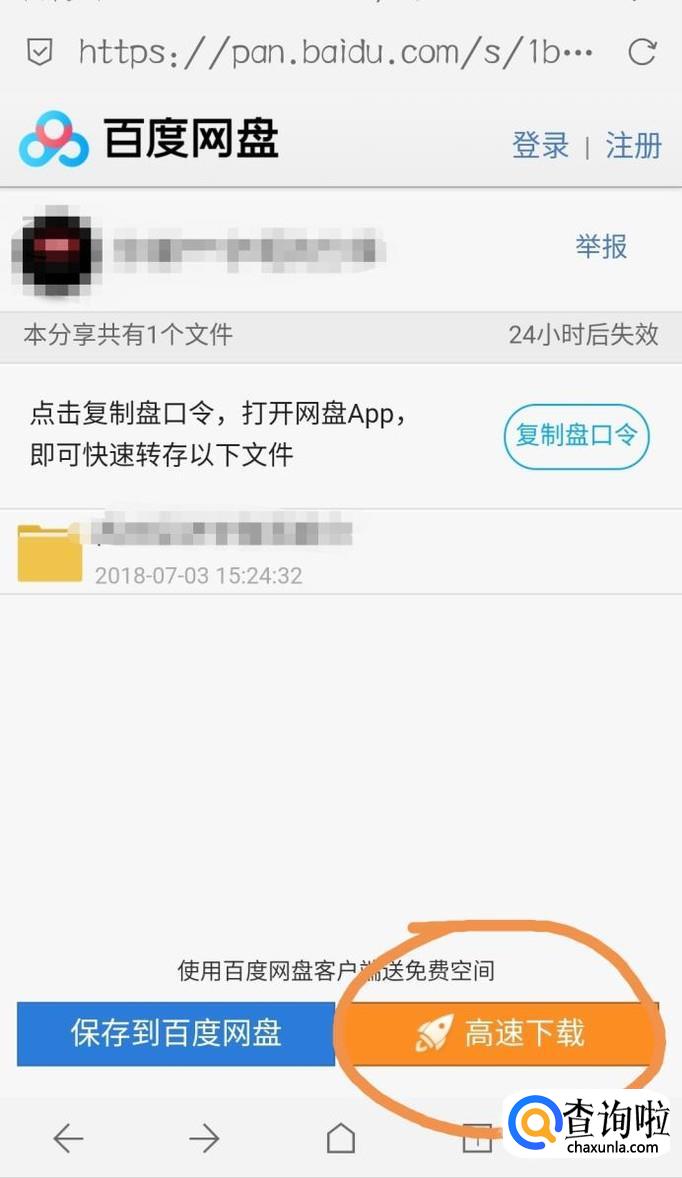Tap the pan.baidu.com address bar

coord(335,52)
